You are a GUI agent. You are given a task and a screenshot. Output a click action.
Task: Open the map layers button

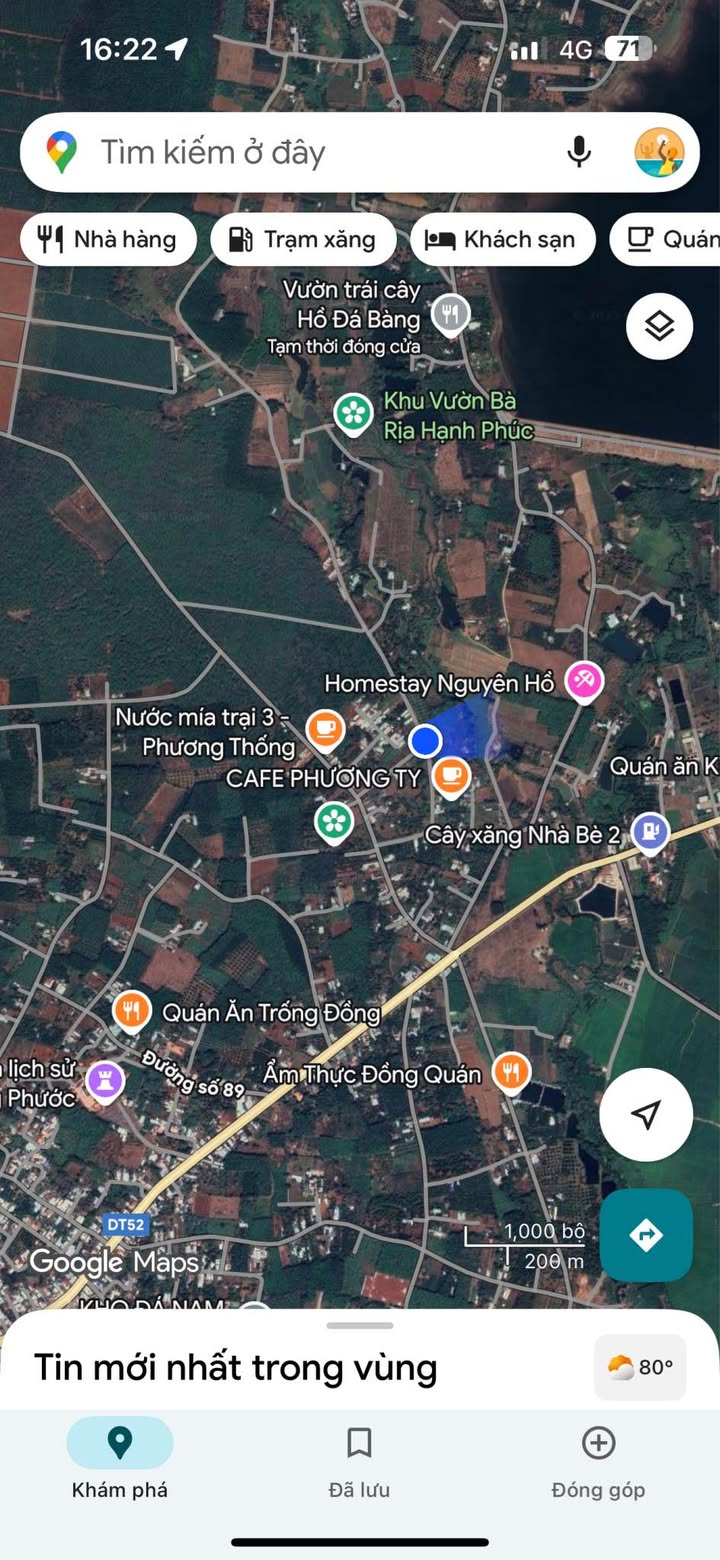(x=659, y=326)
